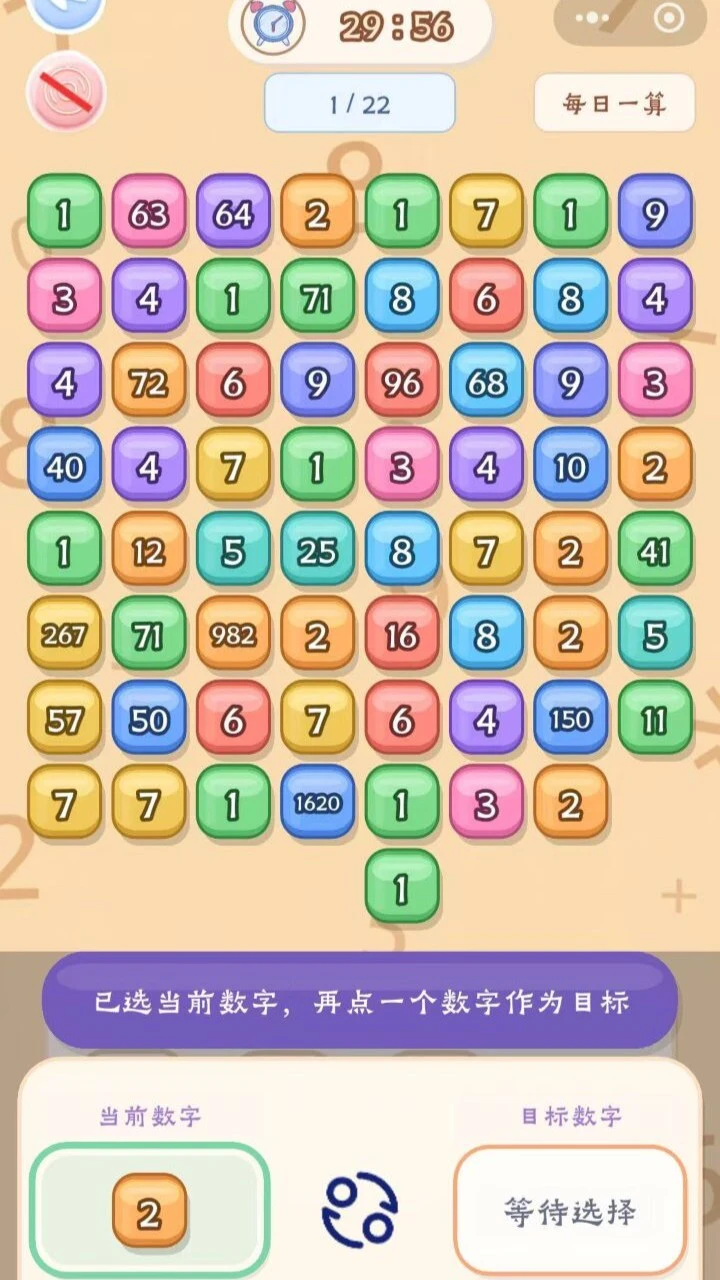This screenshot has width=720, height=1280.
Task: Select the 64 number tile
Action: 233,212
